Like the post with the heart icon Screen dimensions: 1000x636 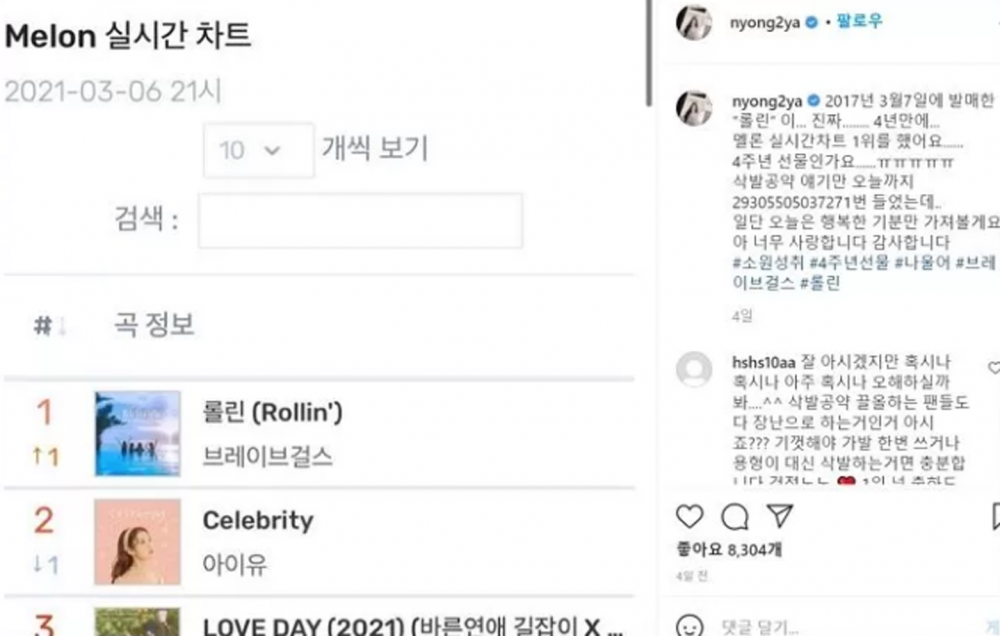coord(690,516)
